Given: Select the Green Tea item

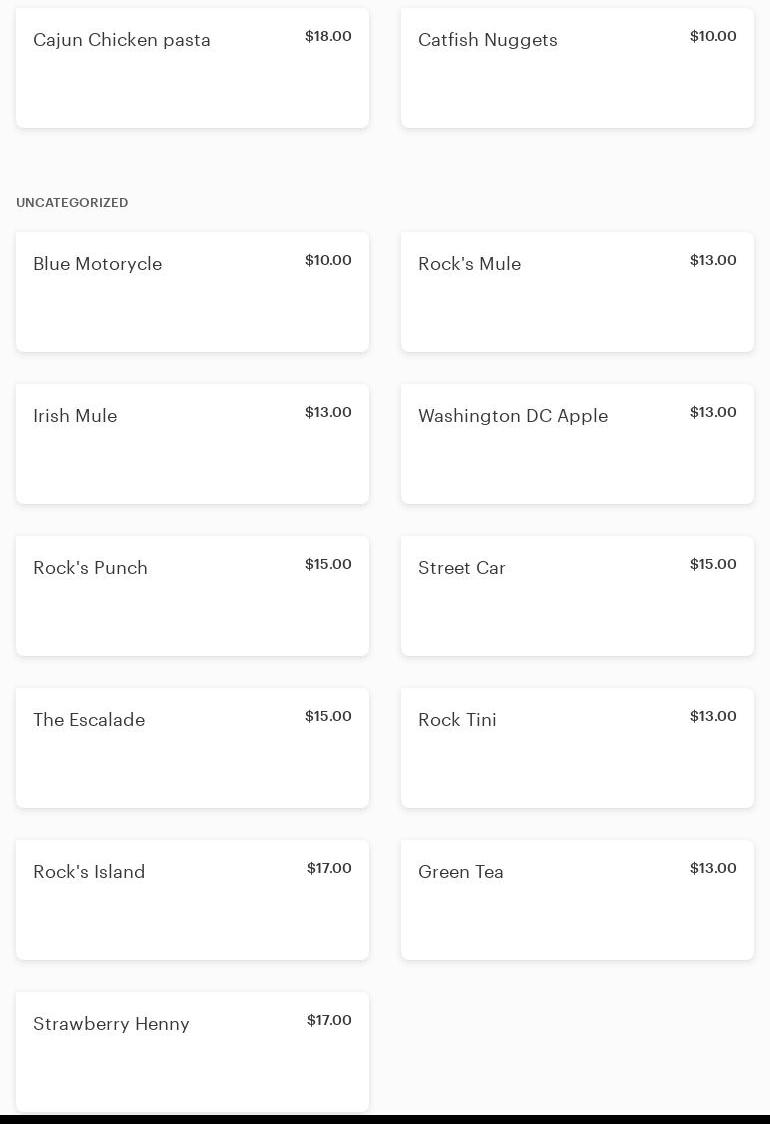Looking at the screenshot, I should click(x=577, y=900).
